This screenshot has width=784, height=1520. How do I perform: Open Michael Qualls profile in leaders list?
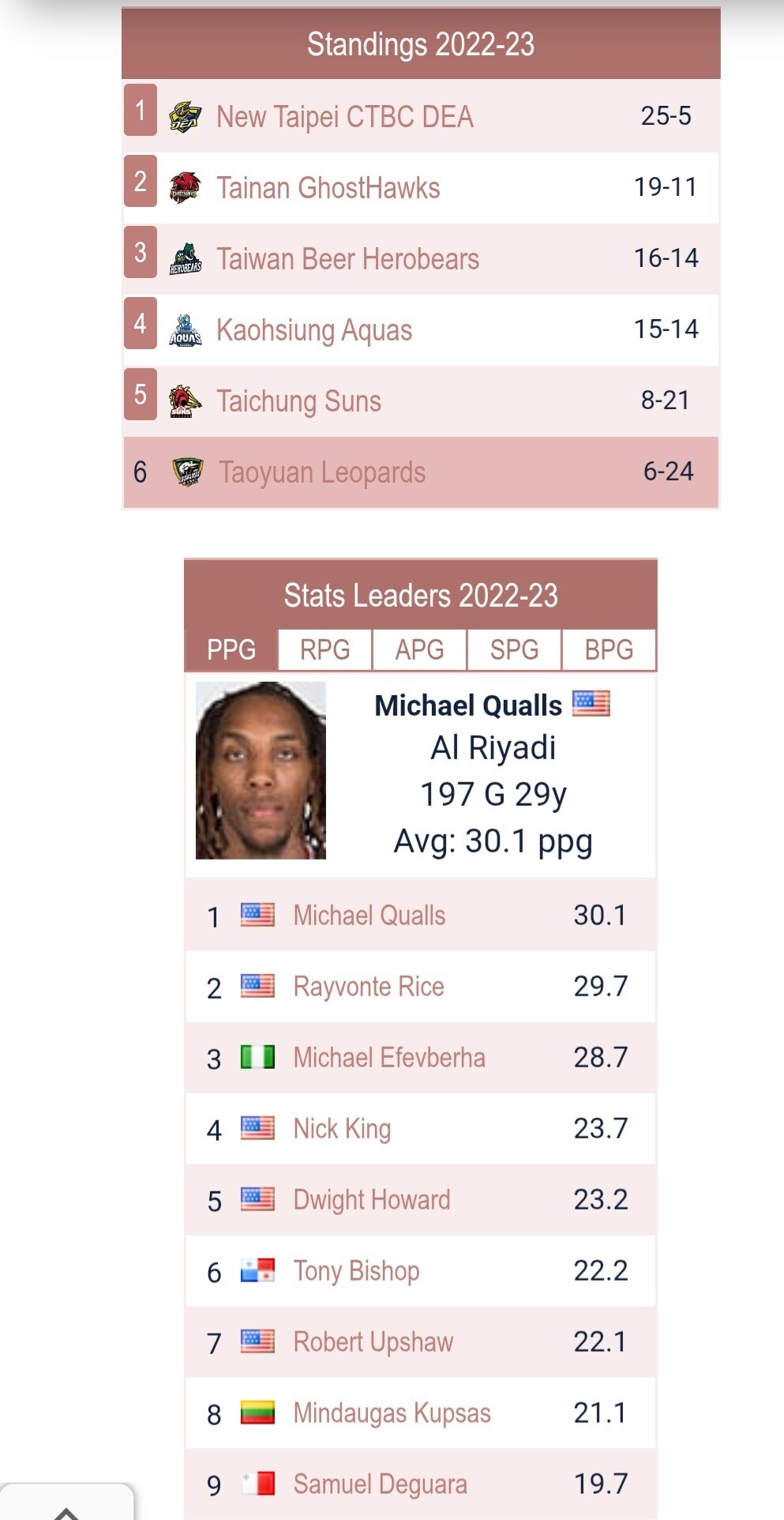pyautogui.click(x=369, y=915)
